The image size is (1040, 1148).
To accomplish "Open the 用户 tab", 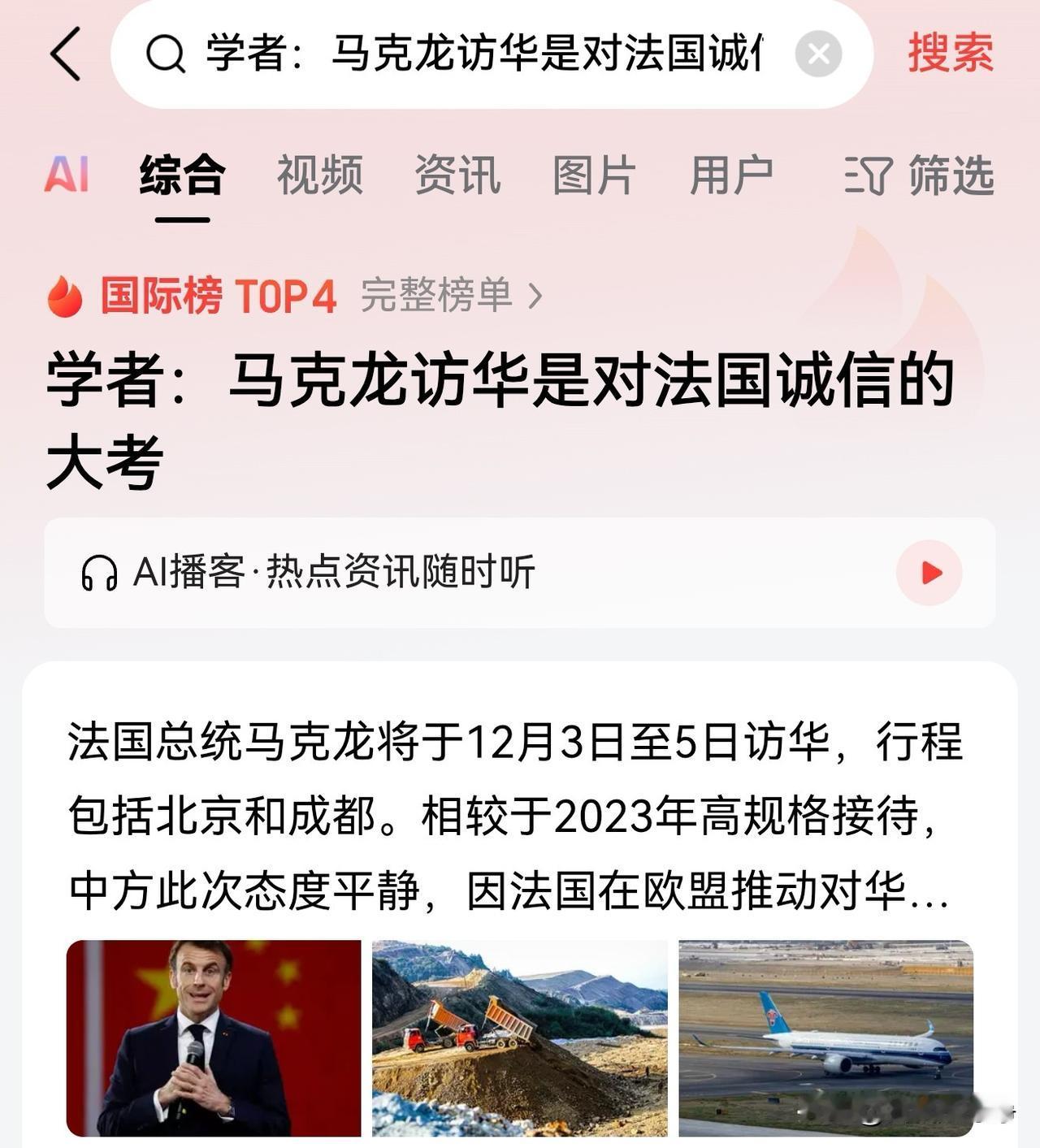I will coord(731,175).
